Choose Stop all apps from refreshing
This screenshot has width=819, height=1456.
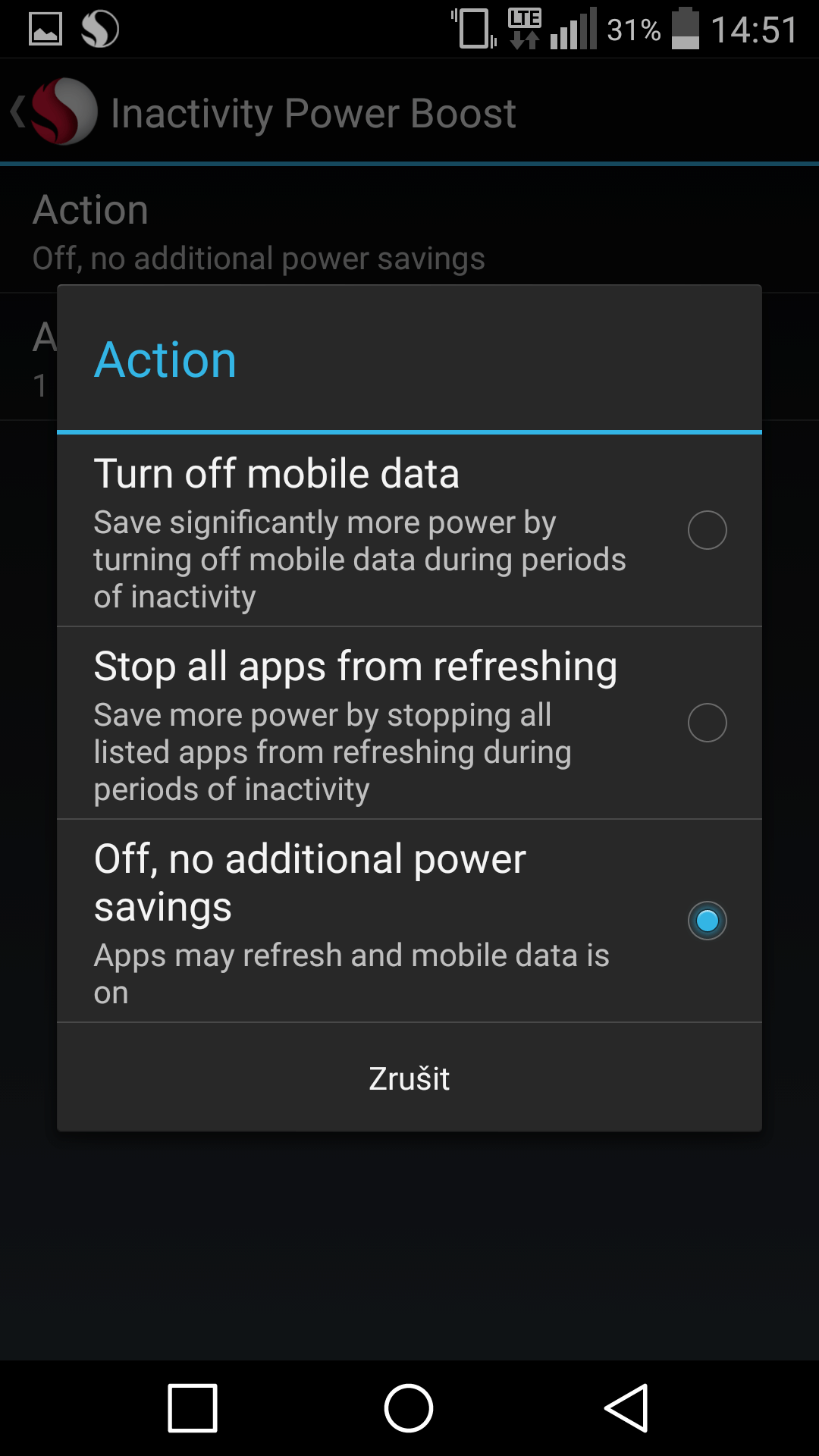tap(409, 723)
